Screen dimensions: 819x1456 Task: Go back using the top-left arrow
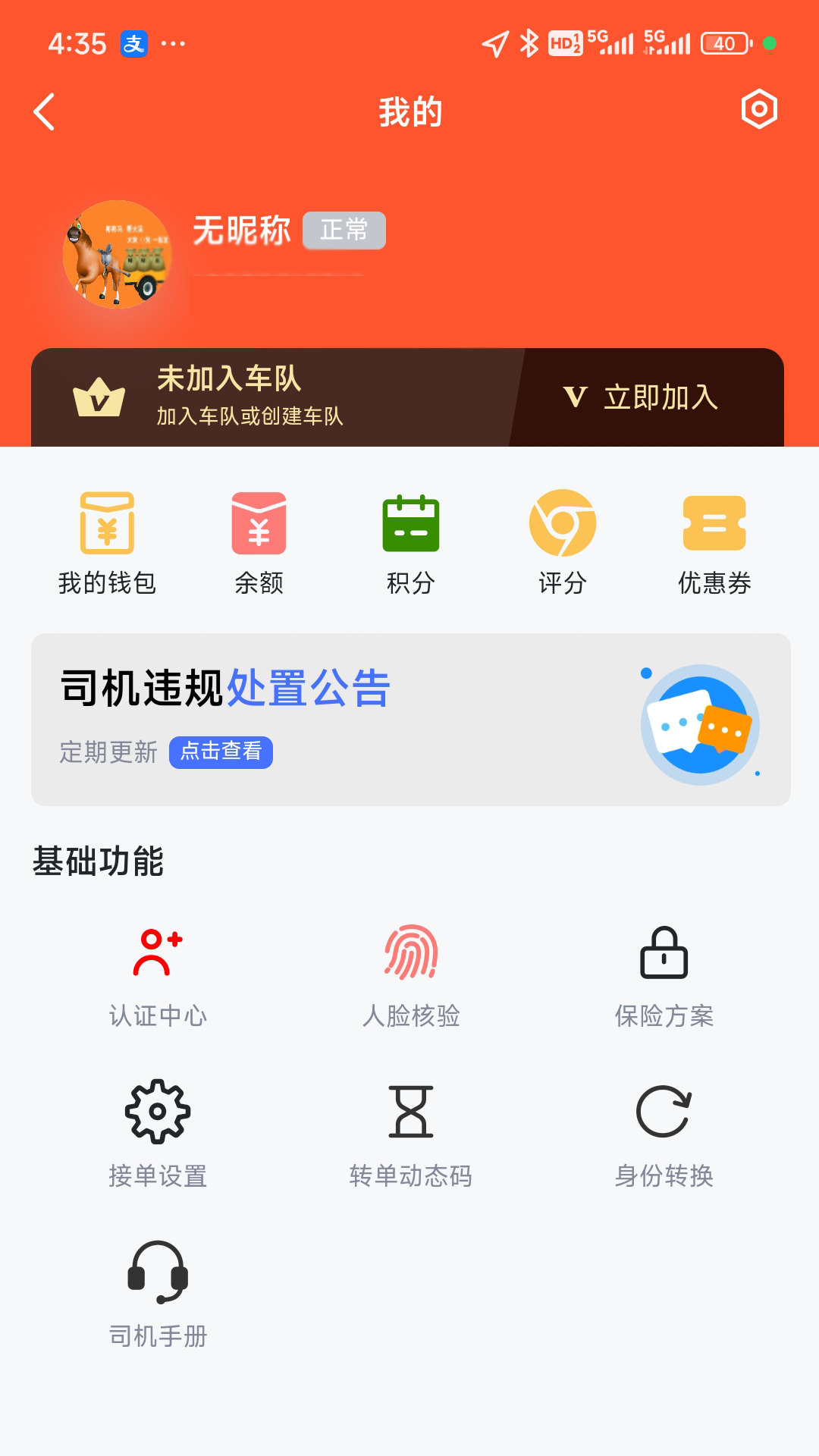pyautogui.click(x=45, y=112)
